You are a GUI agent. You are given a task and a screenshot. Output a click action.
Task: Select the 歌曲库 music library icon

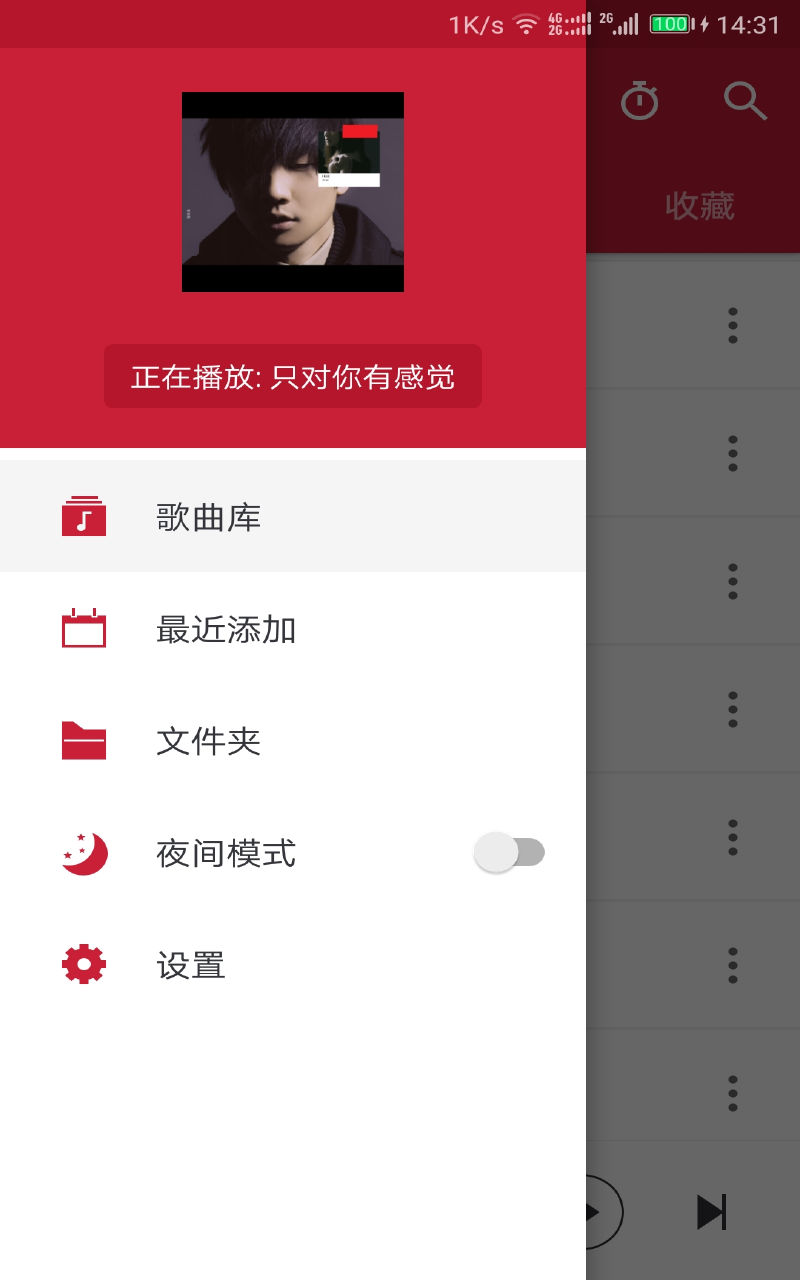pos(84,516)
